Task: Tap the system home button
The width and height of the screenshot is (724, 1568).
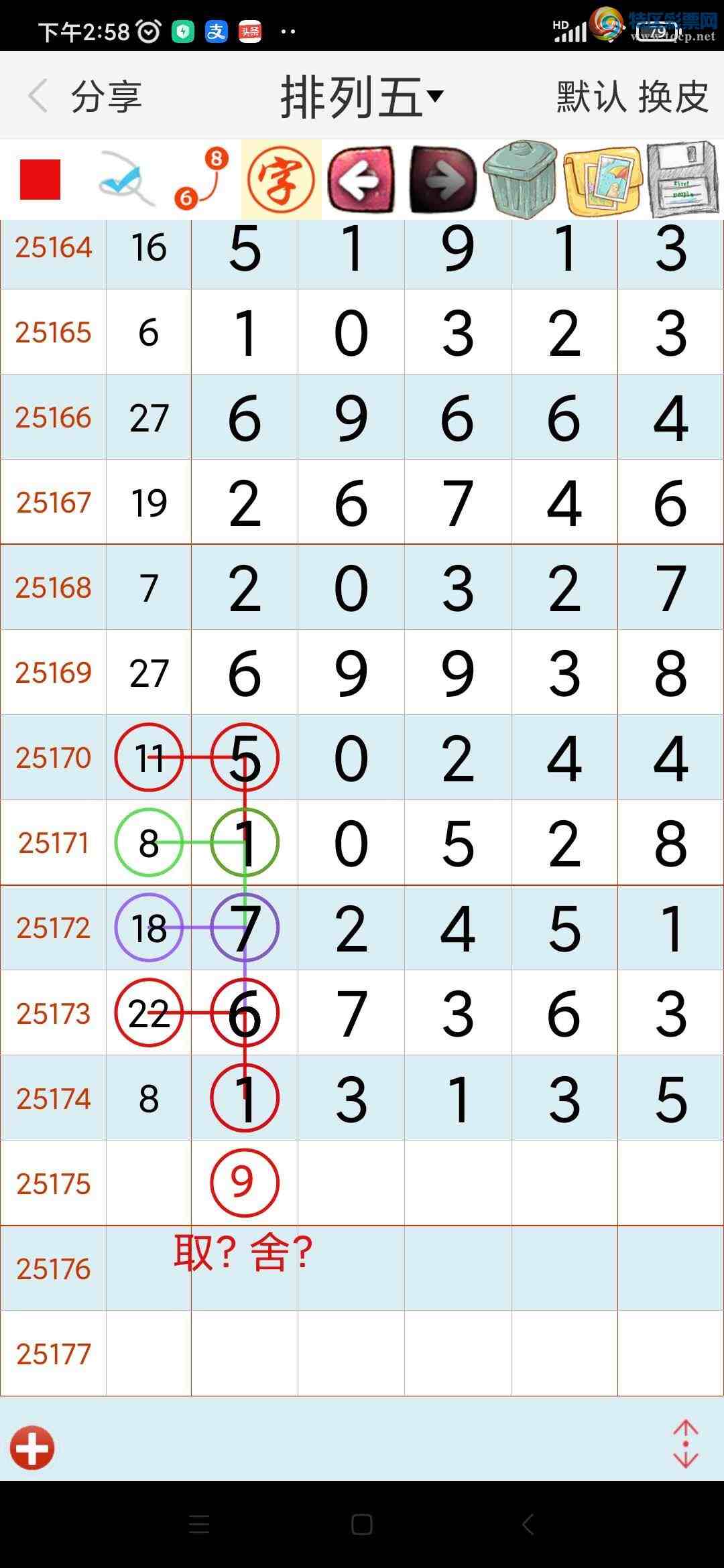Action: coord(362,1524)
